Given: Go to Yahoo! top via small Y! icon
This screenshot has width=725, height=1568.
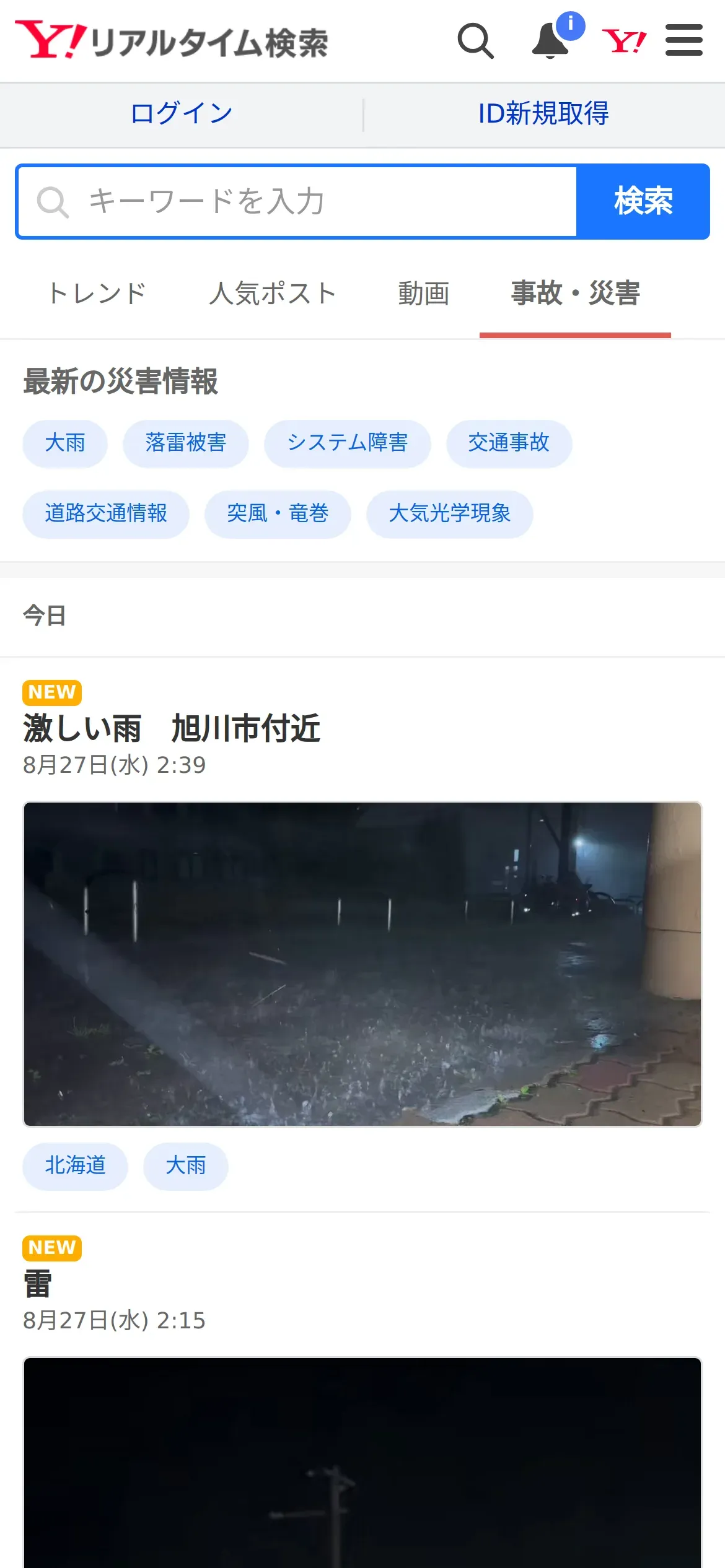Looking at the screenshot, I should pyautogui.click(x=624, y=41).
